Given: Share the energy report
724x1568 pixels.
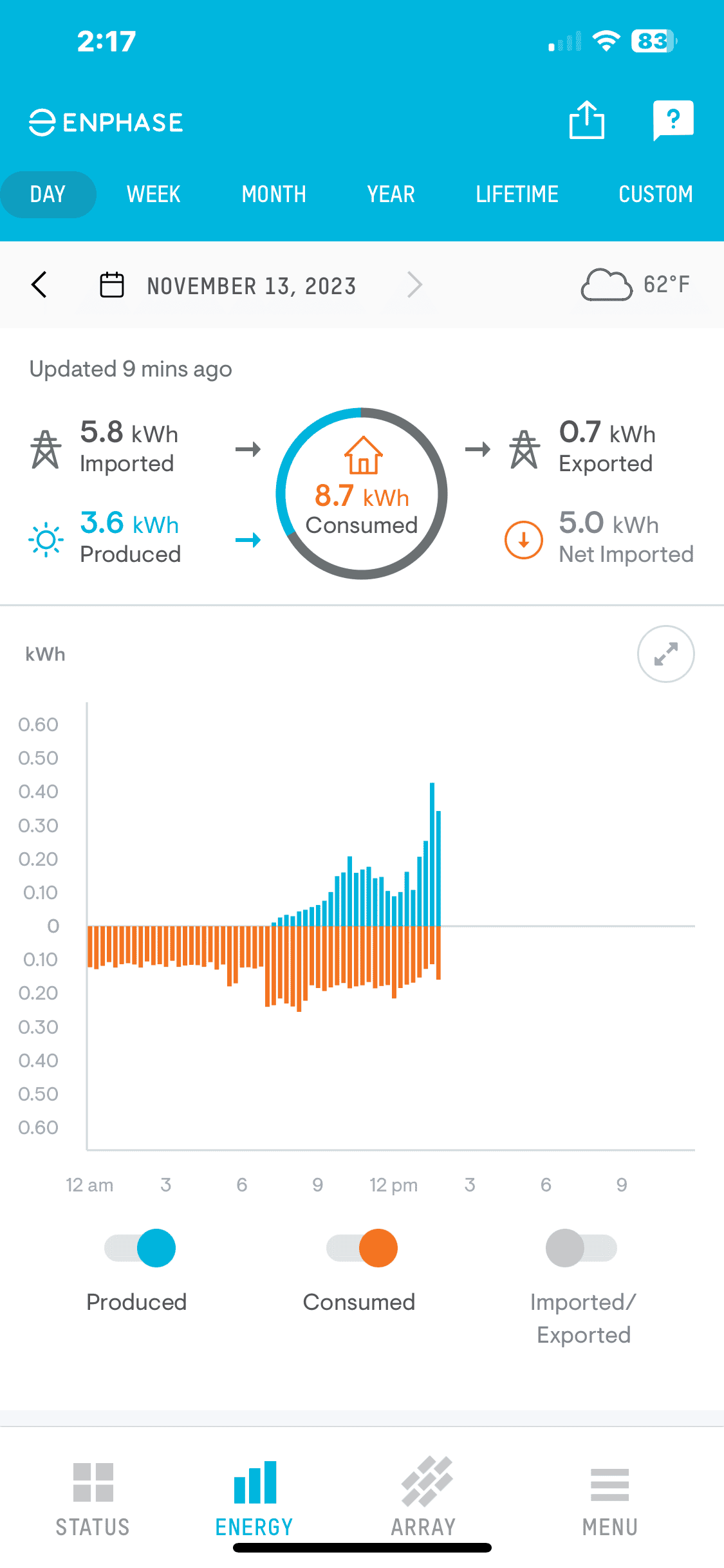Looking at the screenshot, I should point(586,120).
